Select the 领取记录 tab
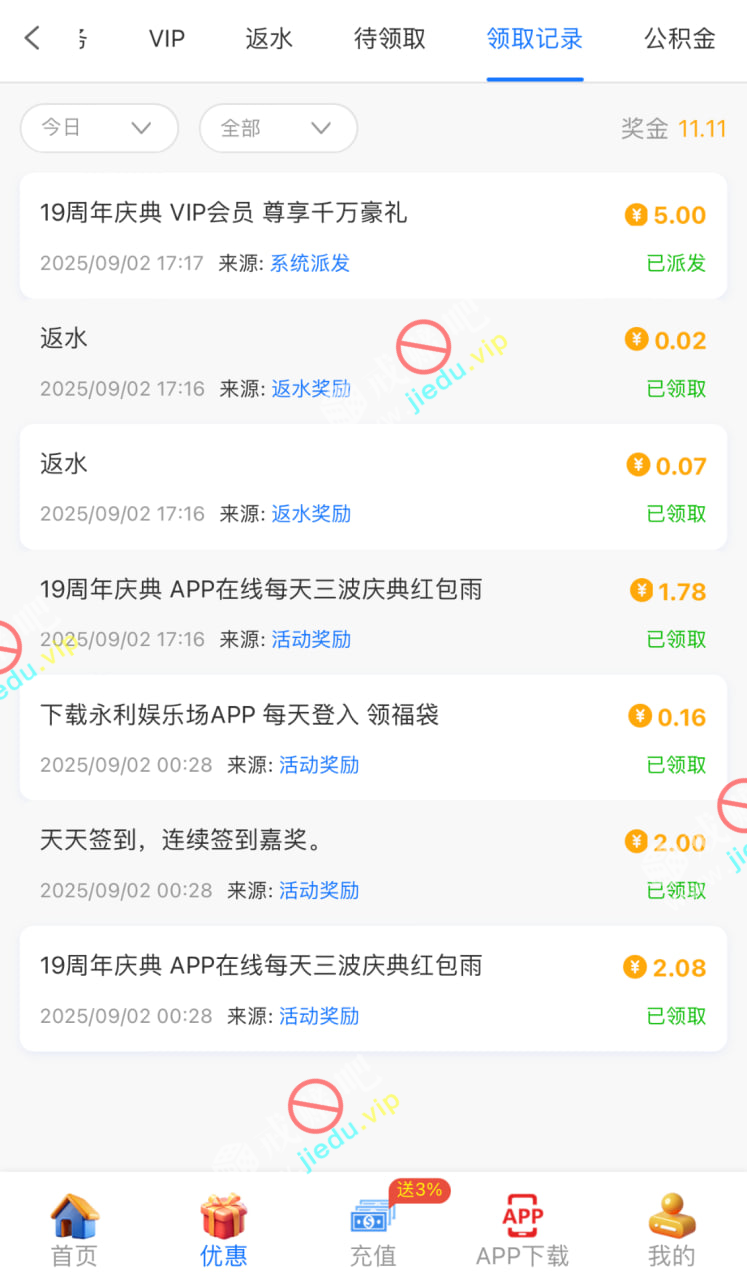This screenshot has width=747, height=1280. click(535, 39)
